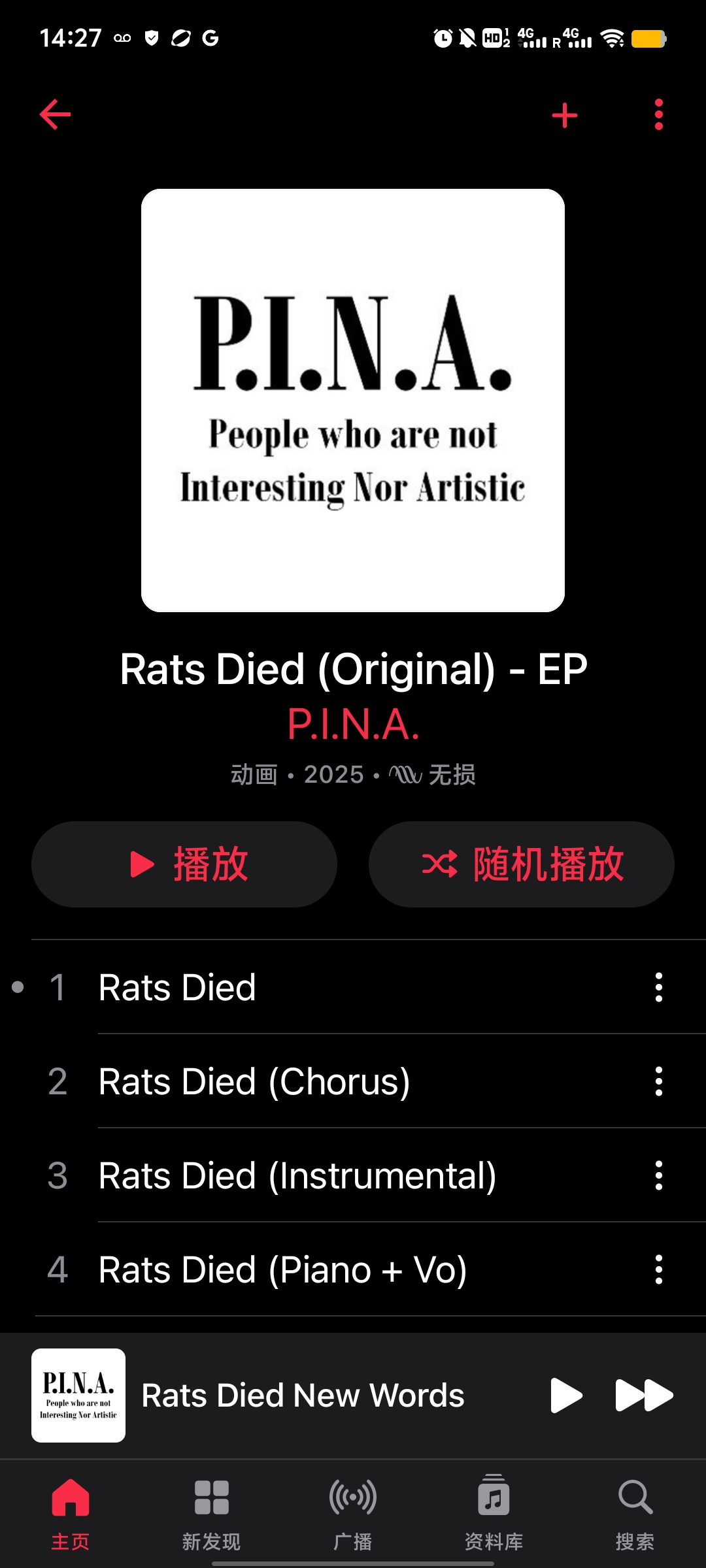
Task: Play Rats Died (Instrumental)
Action: 297,1175
